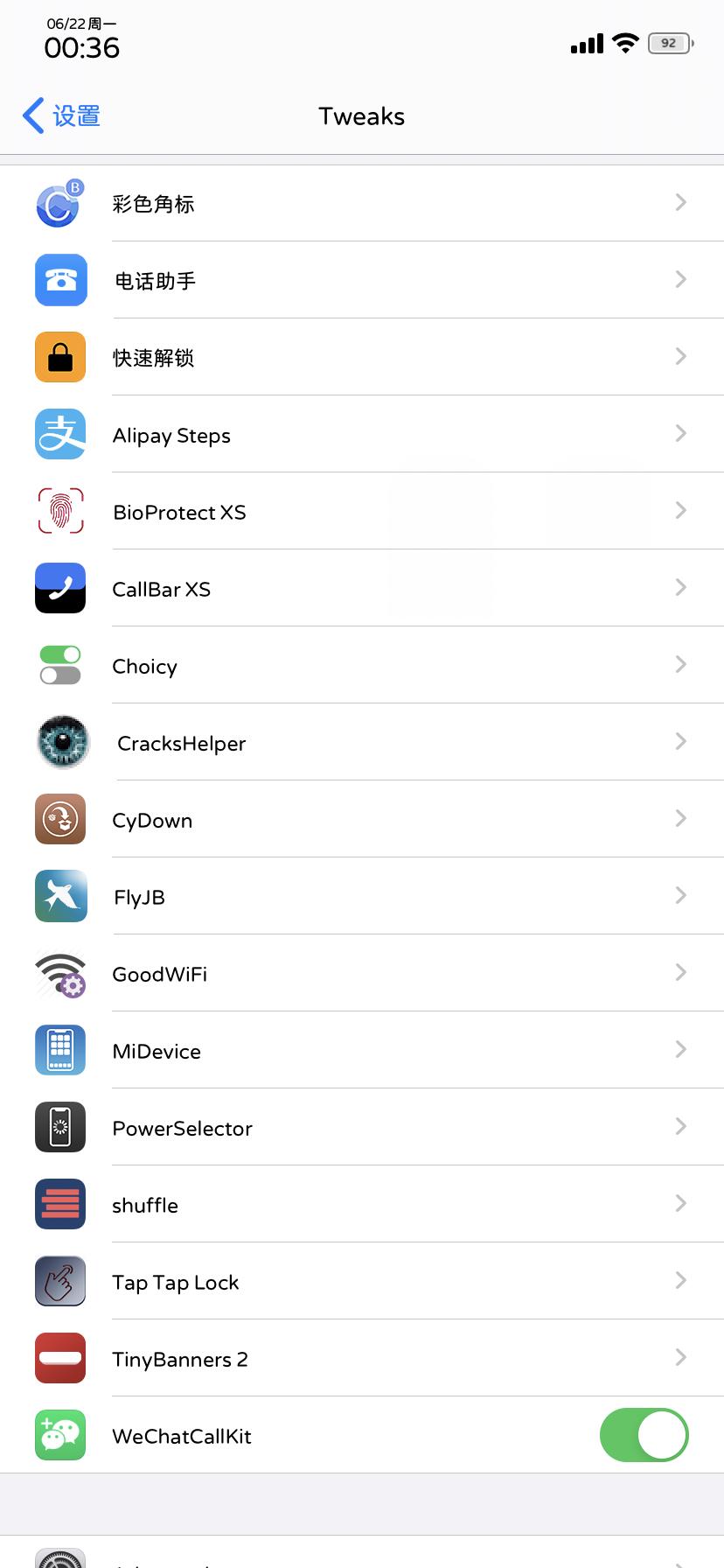Screen dimensions: 724x1568
Task: Open 快速解锁 settings
Action: tap(361, 358)
